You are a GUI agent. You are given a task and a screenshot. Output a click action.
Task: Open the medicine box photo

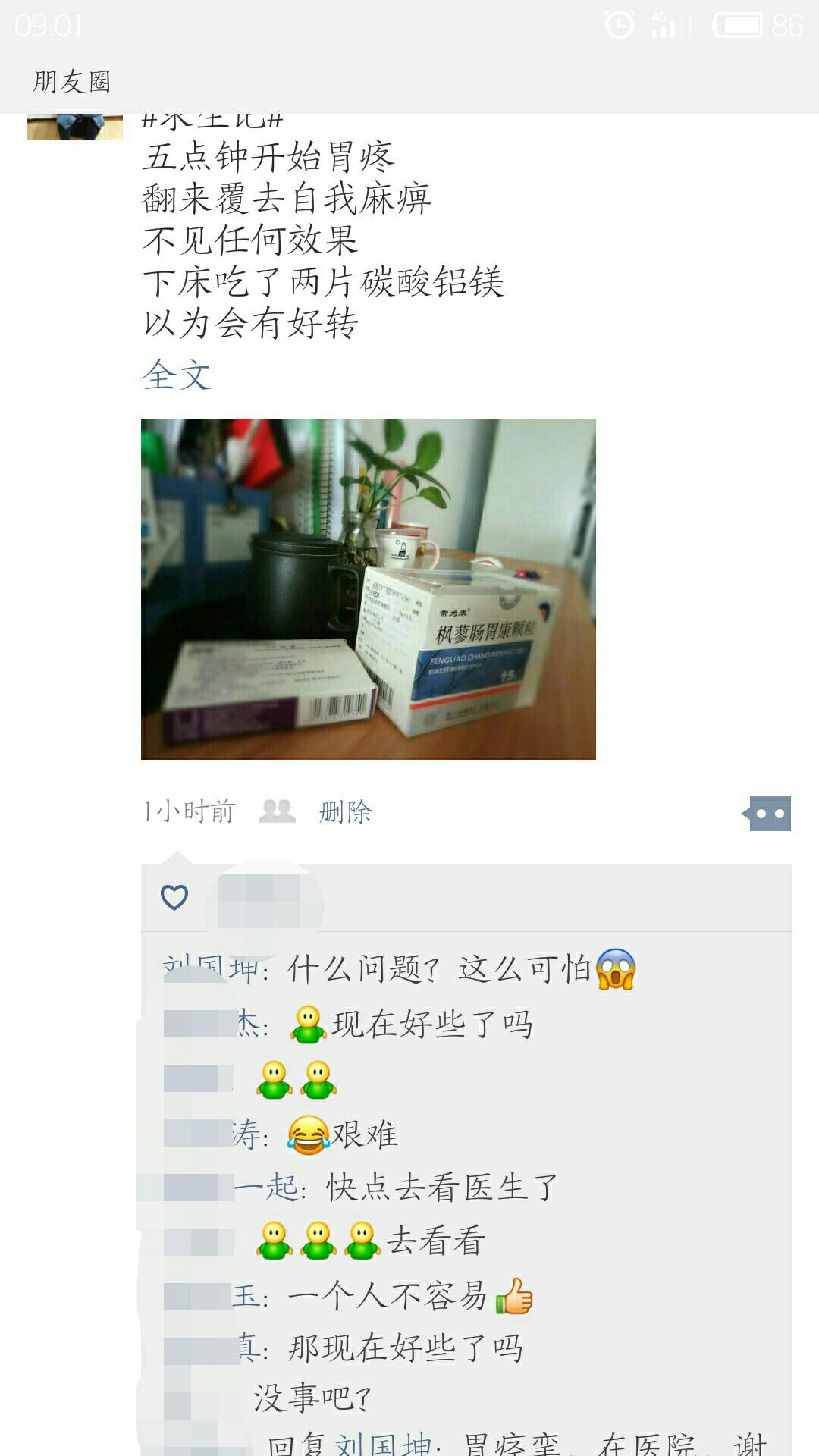pyautogui.click(x=369, y=589)
